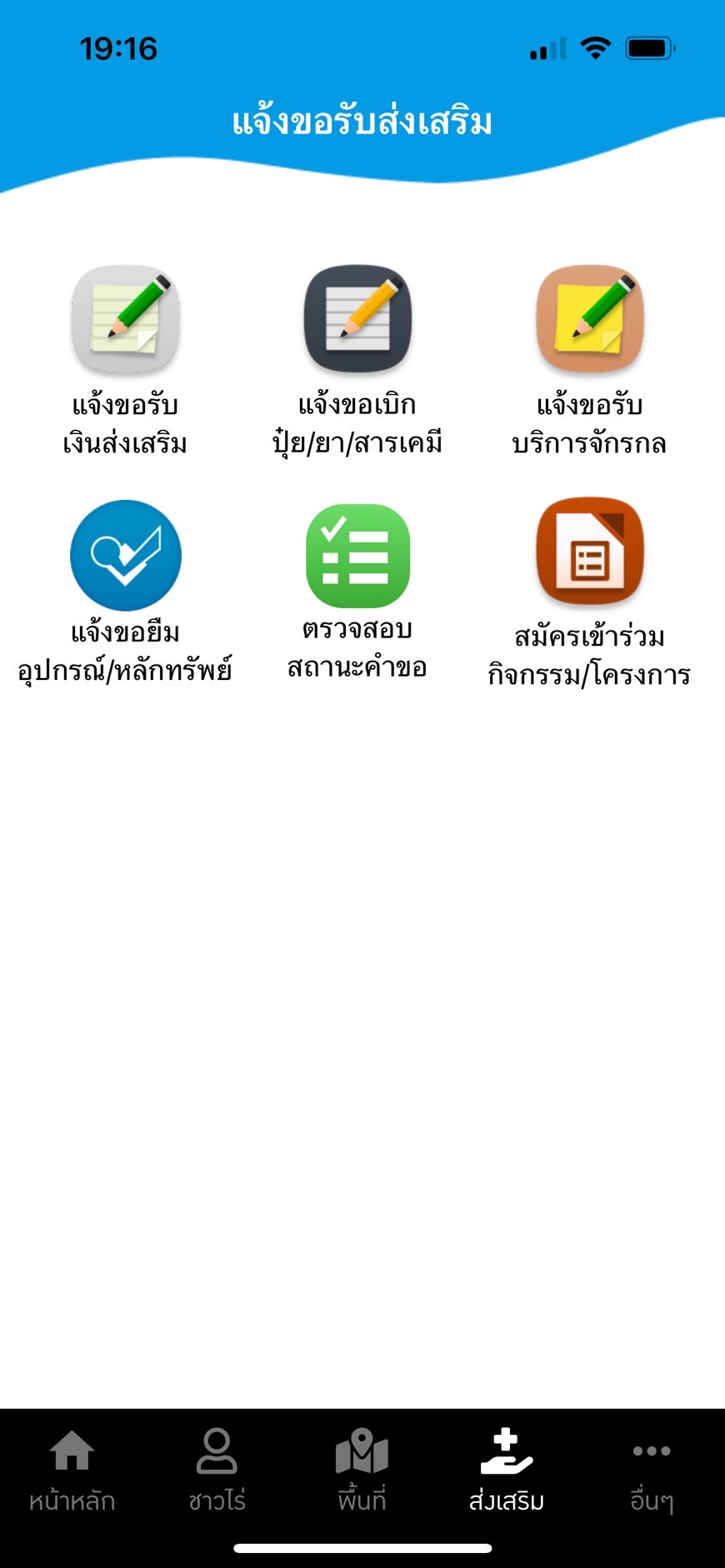
Task: Open the อื่นๆ more tab
Action: (x=652, y=1470)
